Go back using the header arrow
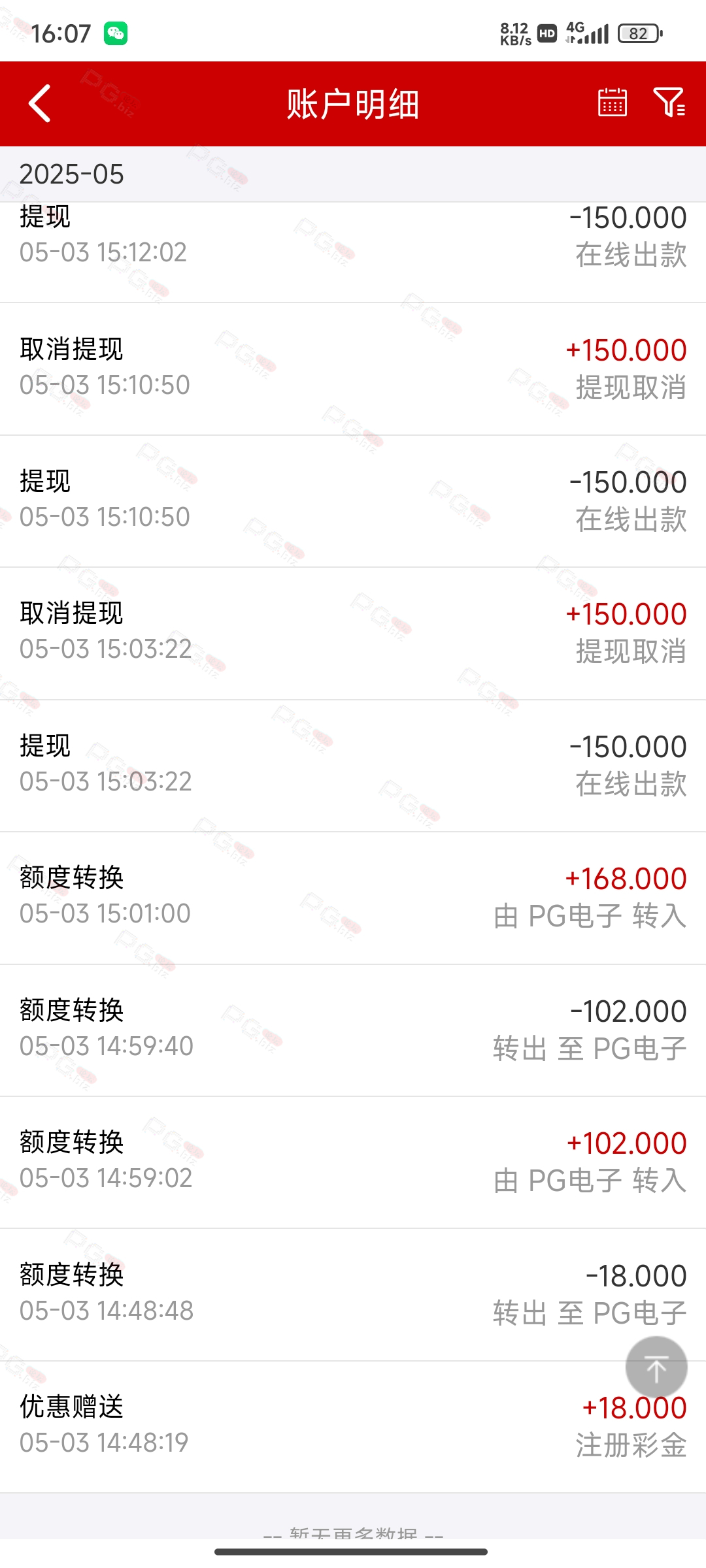 tap(39, 103)
